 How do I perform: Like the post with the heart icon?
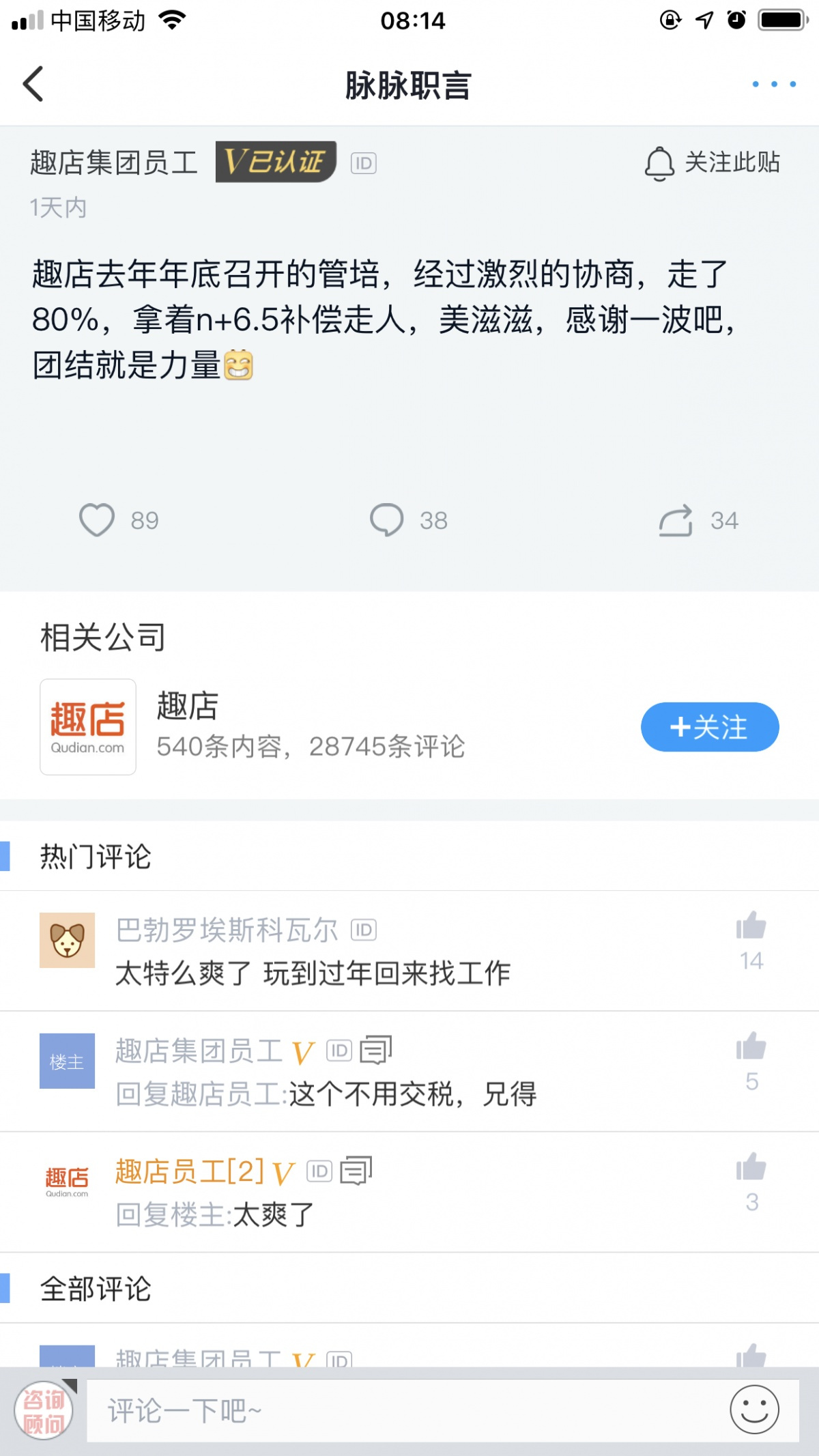click(x=97, y=520)
